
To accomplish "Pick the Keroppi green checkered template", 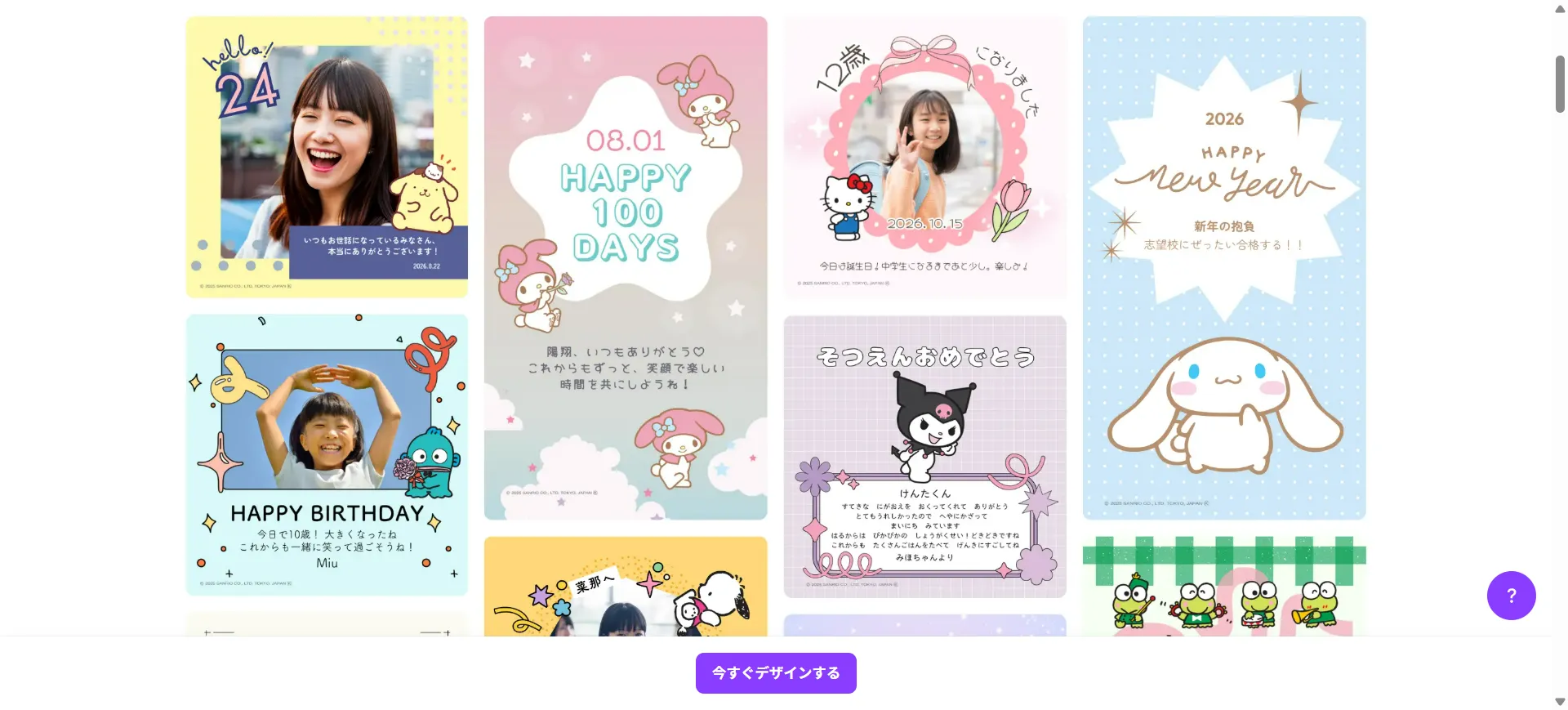I will [x=1223, y=588].
